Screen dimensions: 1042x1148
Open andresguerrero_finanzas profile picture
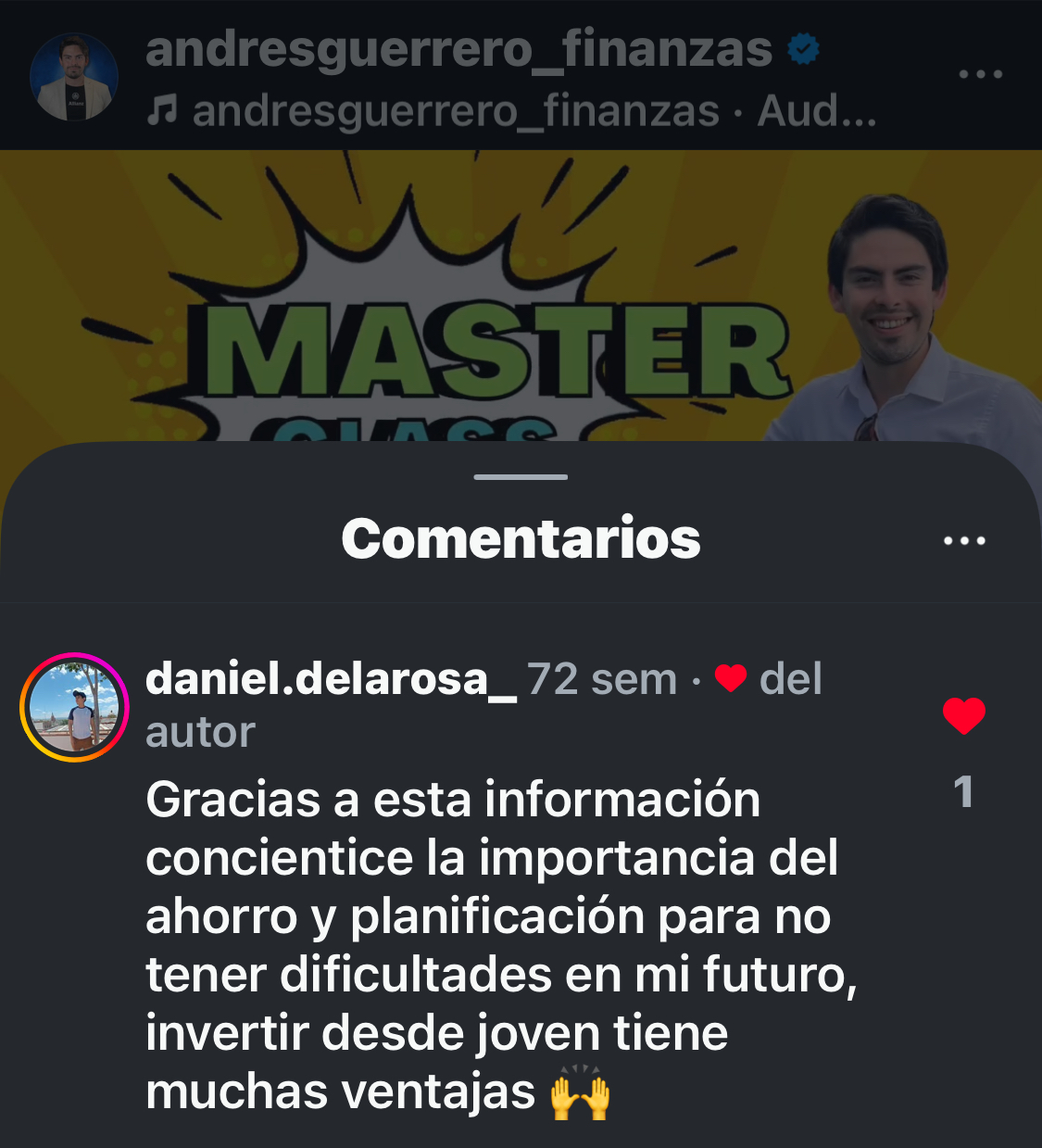(74, 78)
